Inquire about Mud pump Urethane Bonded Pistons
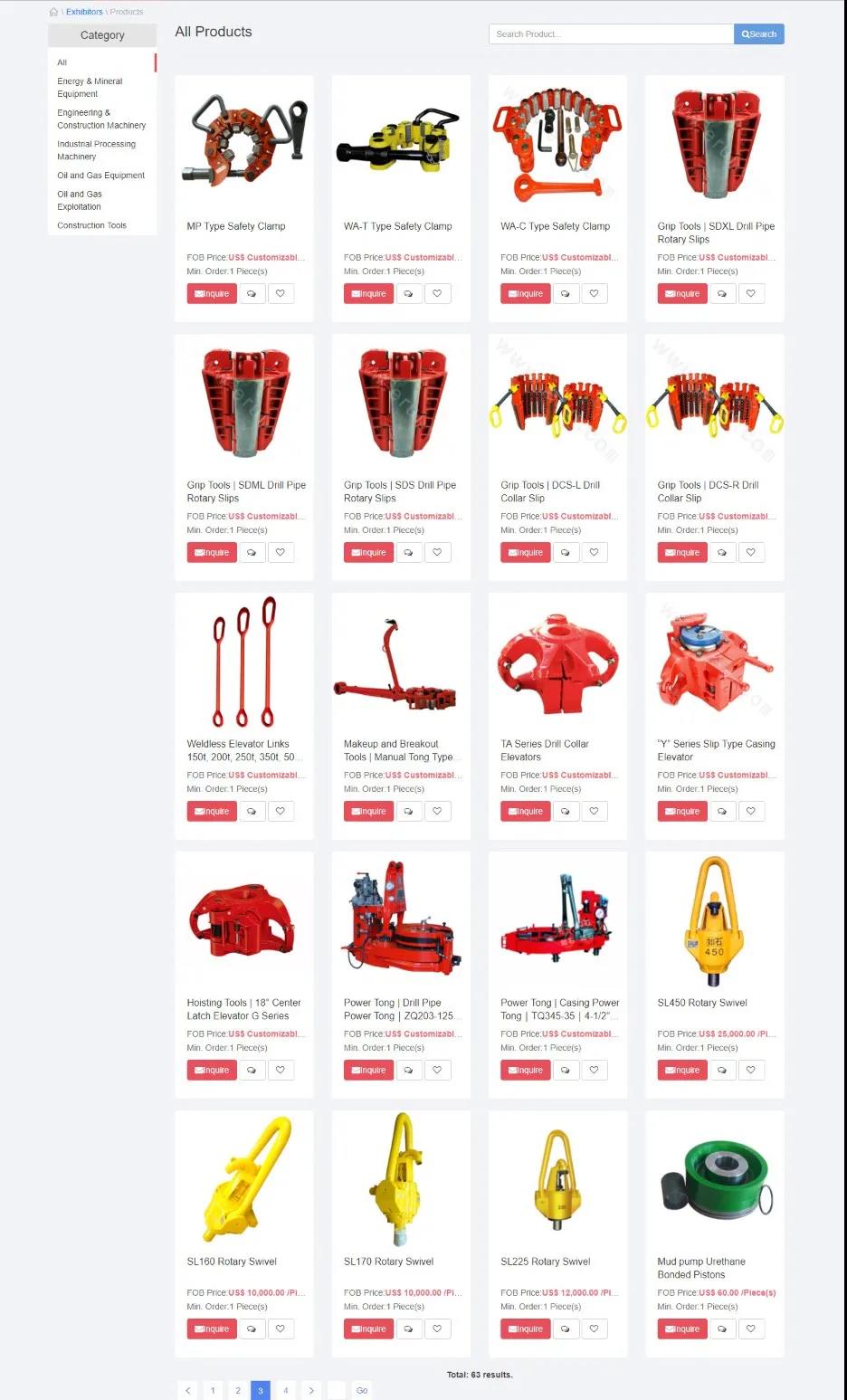The image size is (847, 1400). point(681,1329)
